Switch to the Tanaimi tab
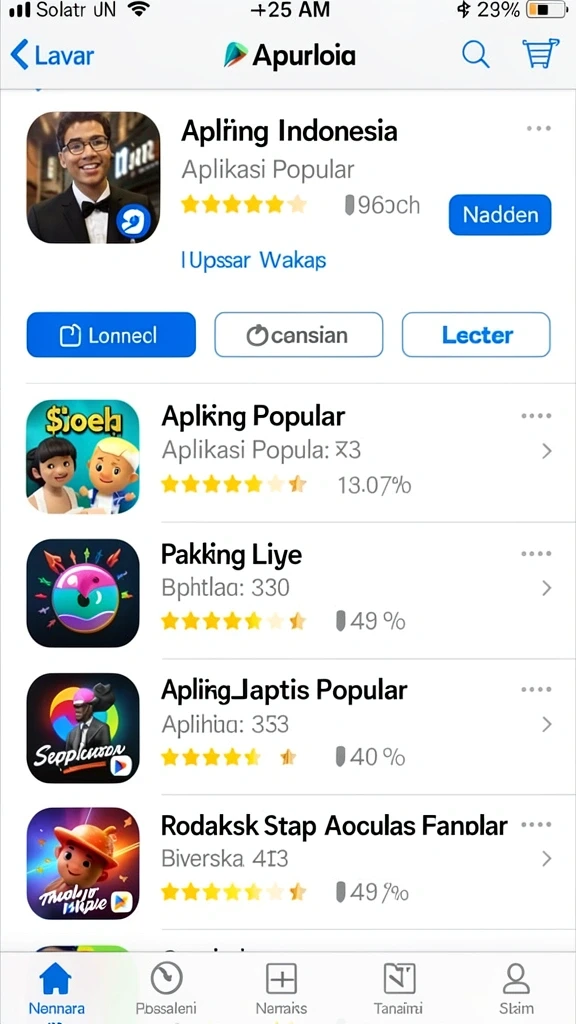Image resolution: width=576 pixels, height=1024 pixels. tap(398, 988)
